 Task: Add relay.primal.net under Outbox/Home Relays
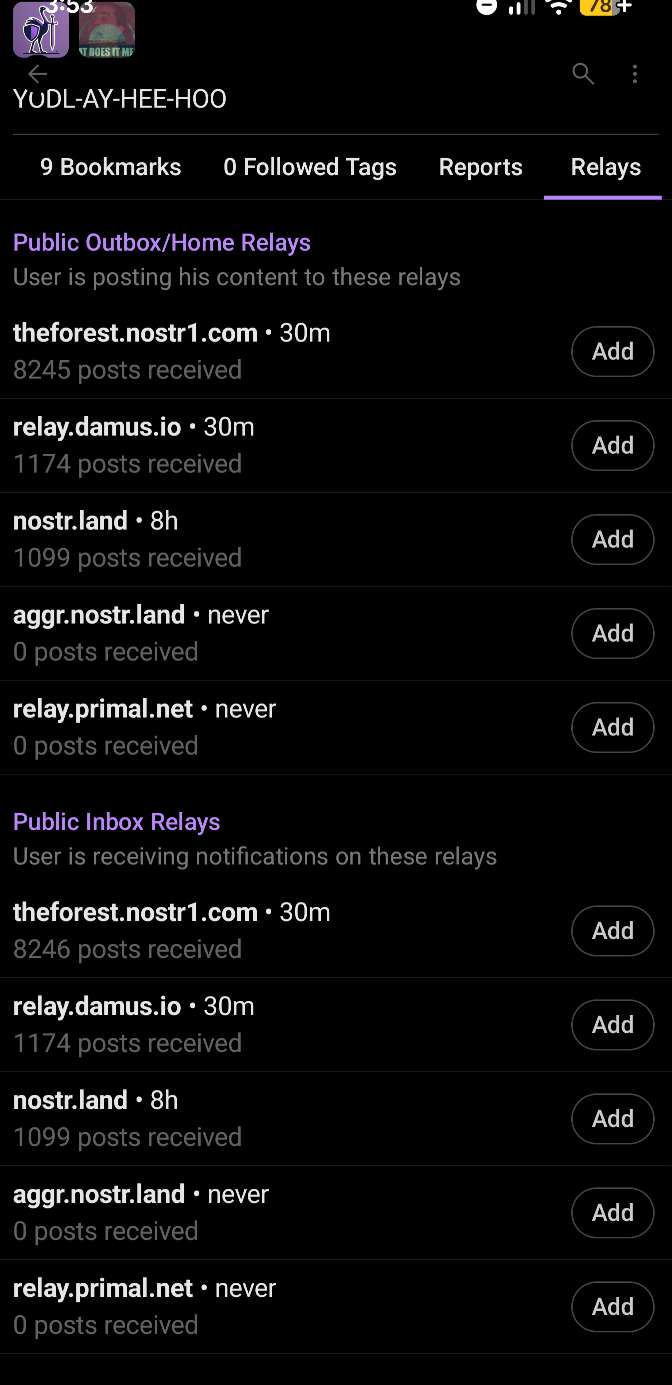click(613, 727)
